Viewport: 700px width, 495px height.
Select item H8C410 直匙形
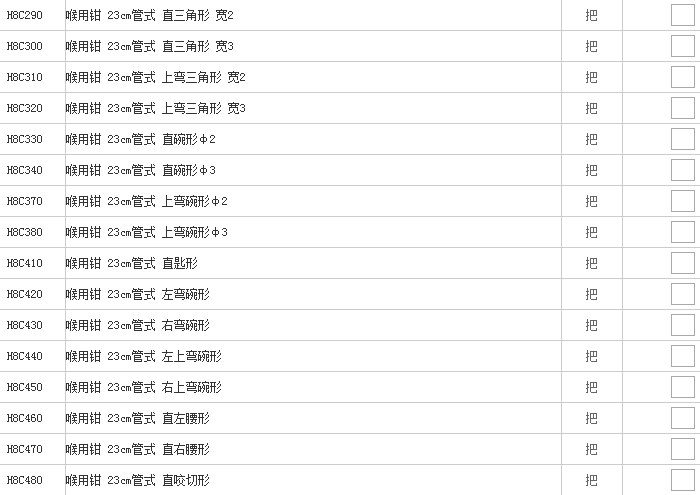[x=682, y=263]
